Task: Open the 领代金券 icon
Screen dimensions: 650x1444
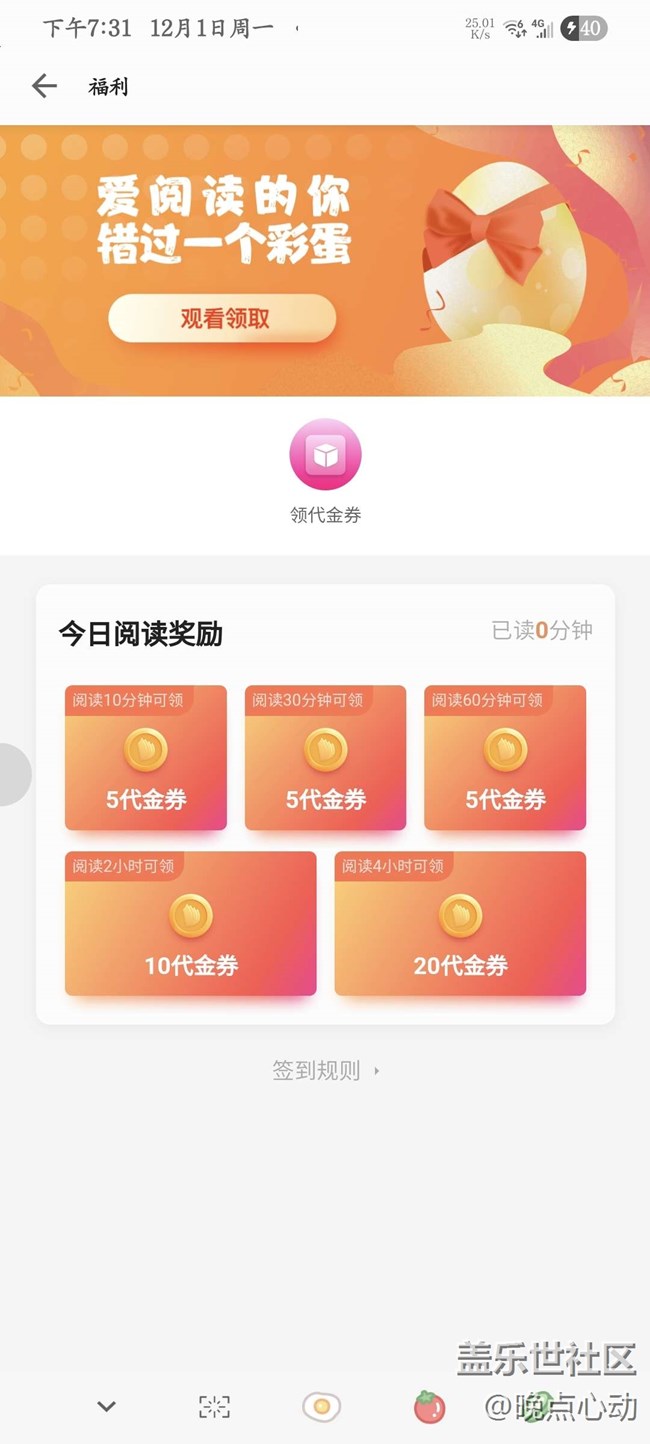Action: click(325, 457)
